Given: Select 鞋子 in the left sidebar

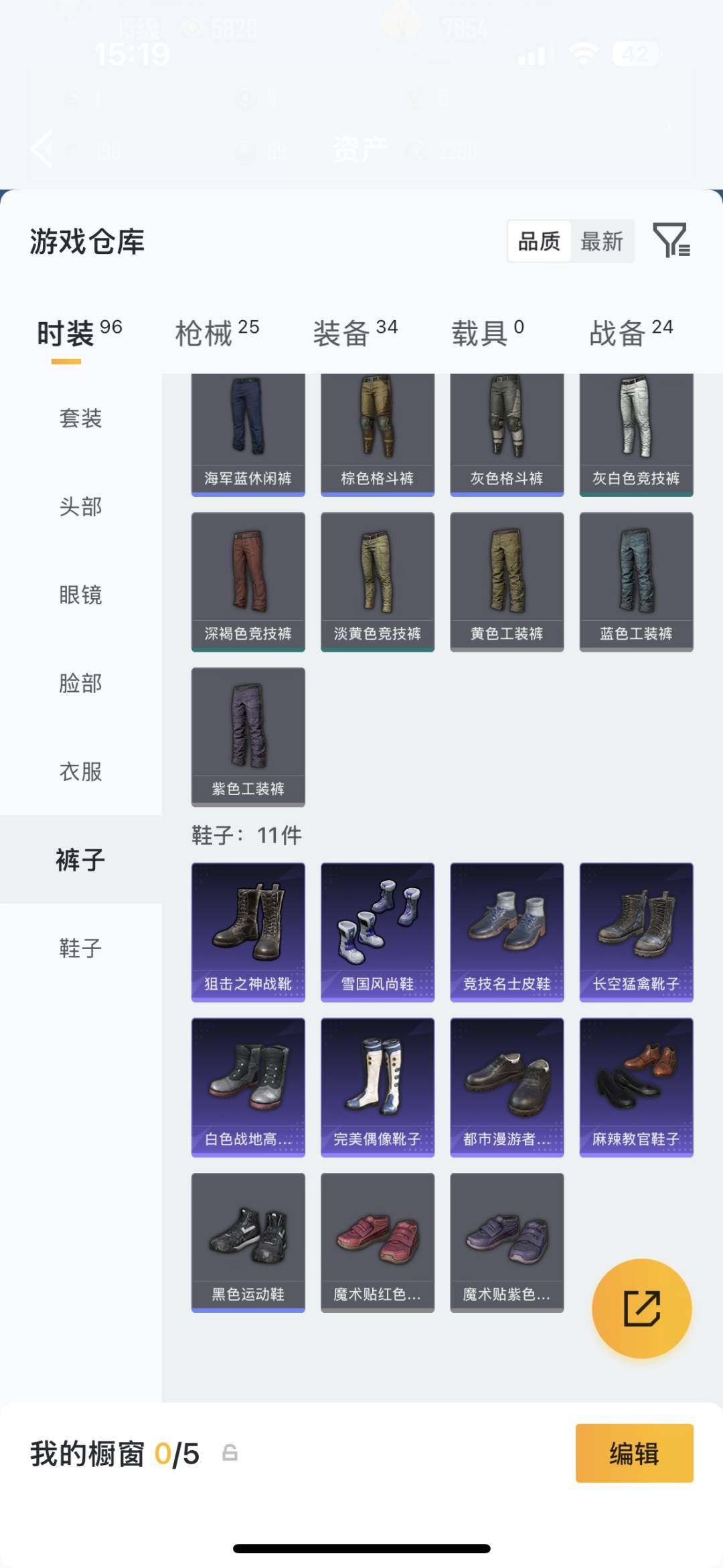Looking at the screenshot, I should pos(80,949).
